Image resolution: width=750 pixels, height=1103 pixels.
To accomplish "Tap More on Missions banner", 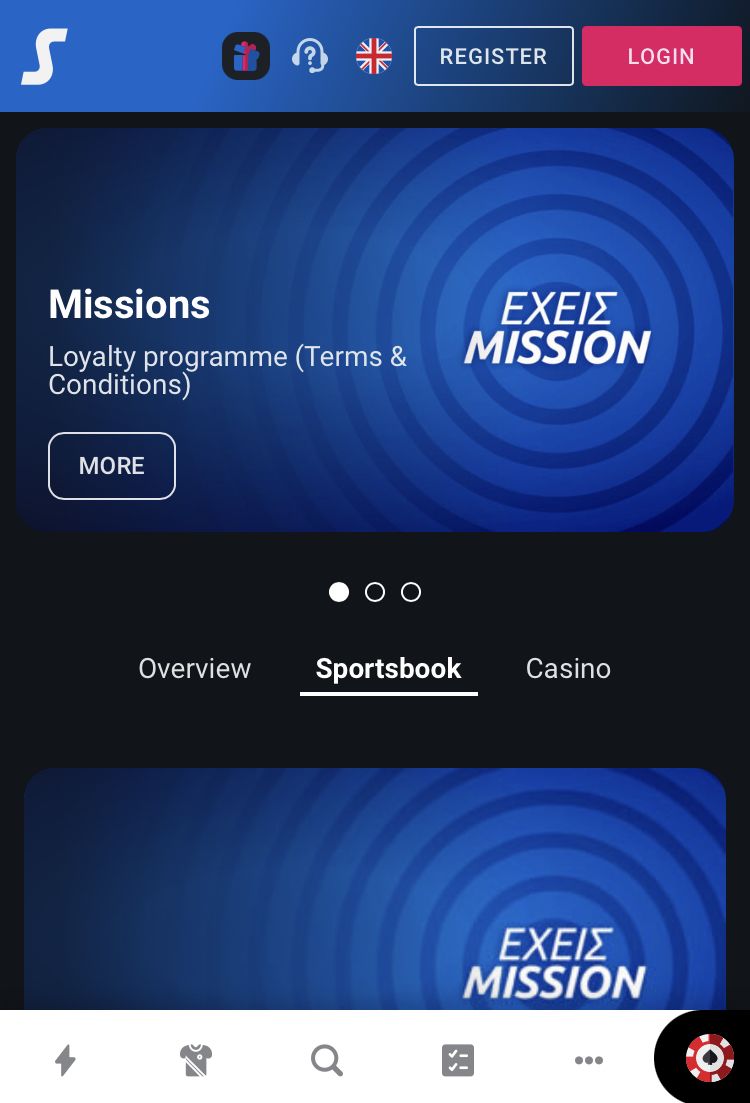I will [x=112, y=466].
